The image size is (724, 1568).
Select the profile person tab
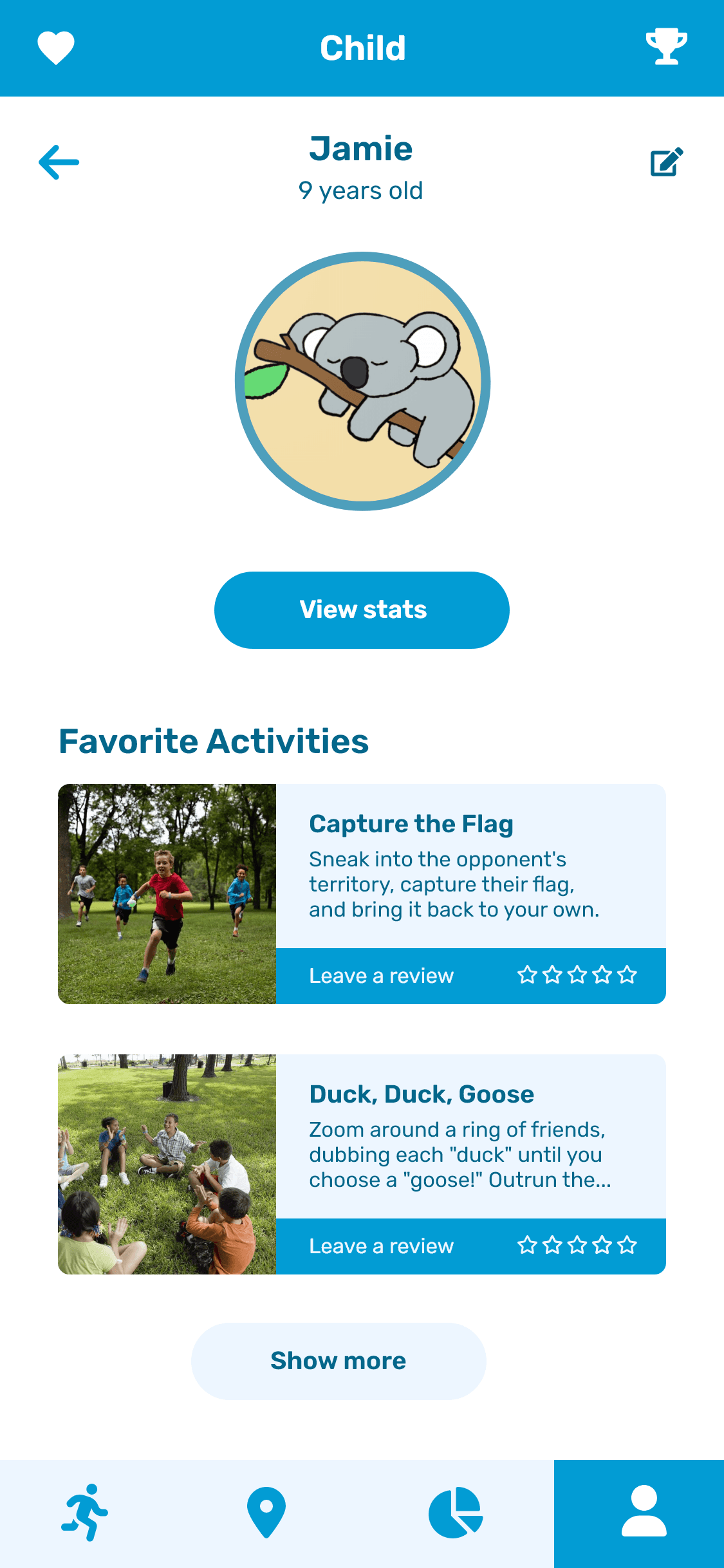644,1513
